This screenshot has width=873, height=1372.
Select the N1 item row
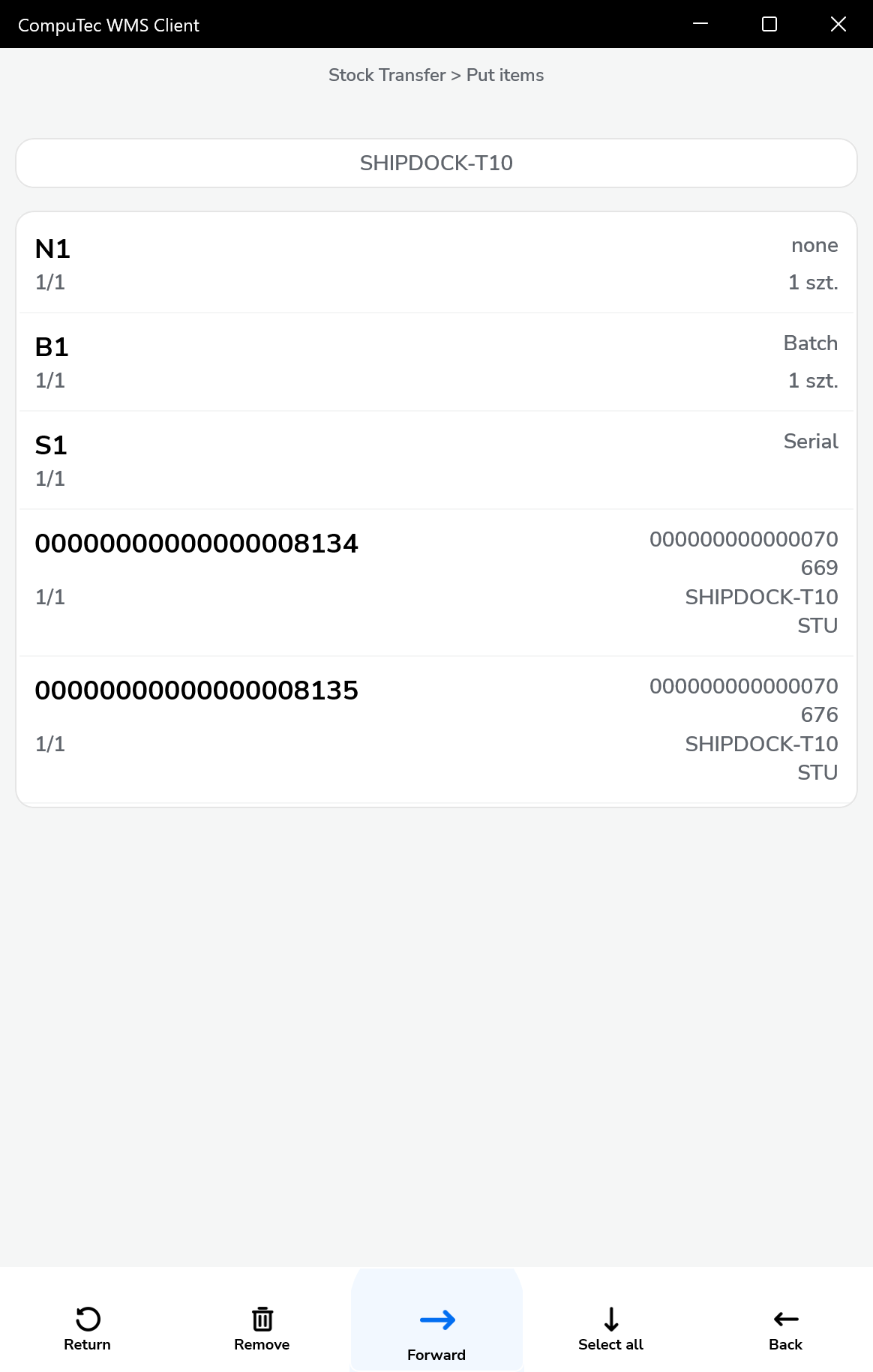pyautogui.click(x=436, y=264)
